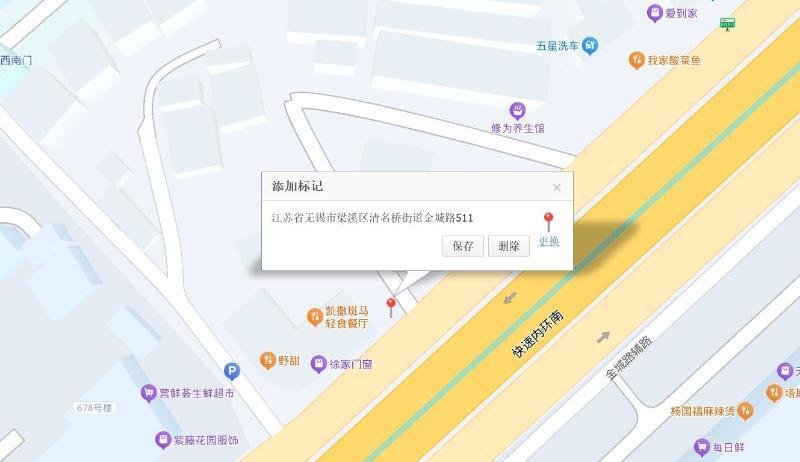The width and height of the screenshot is (800, 462).
Task: Select 紫藤花园服饰 shop marker
Action: pos(163,440)
